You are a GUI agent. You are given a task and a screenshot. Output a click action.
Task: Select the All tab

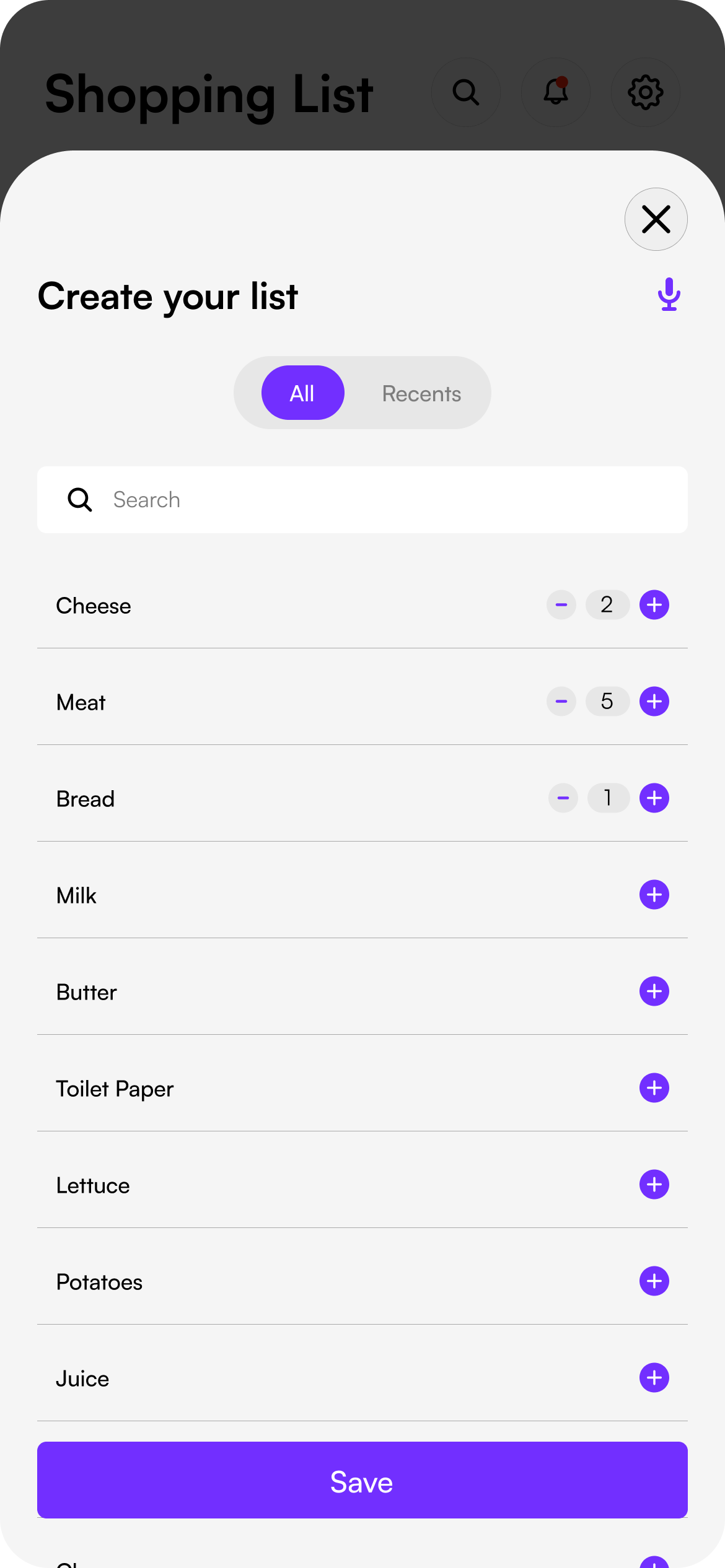(302, 393)
